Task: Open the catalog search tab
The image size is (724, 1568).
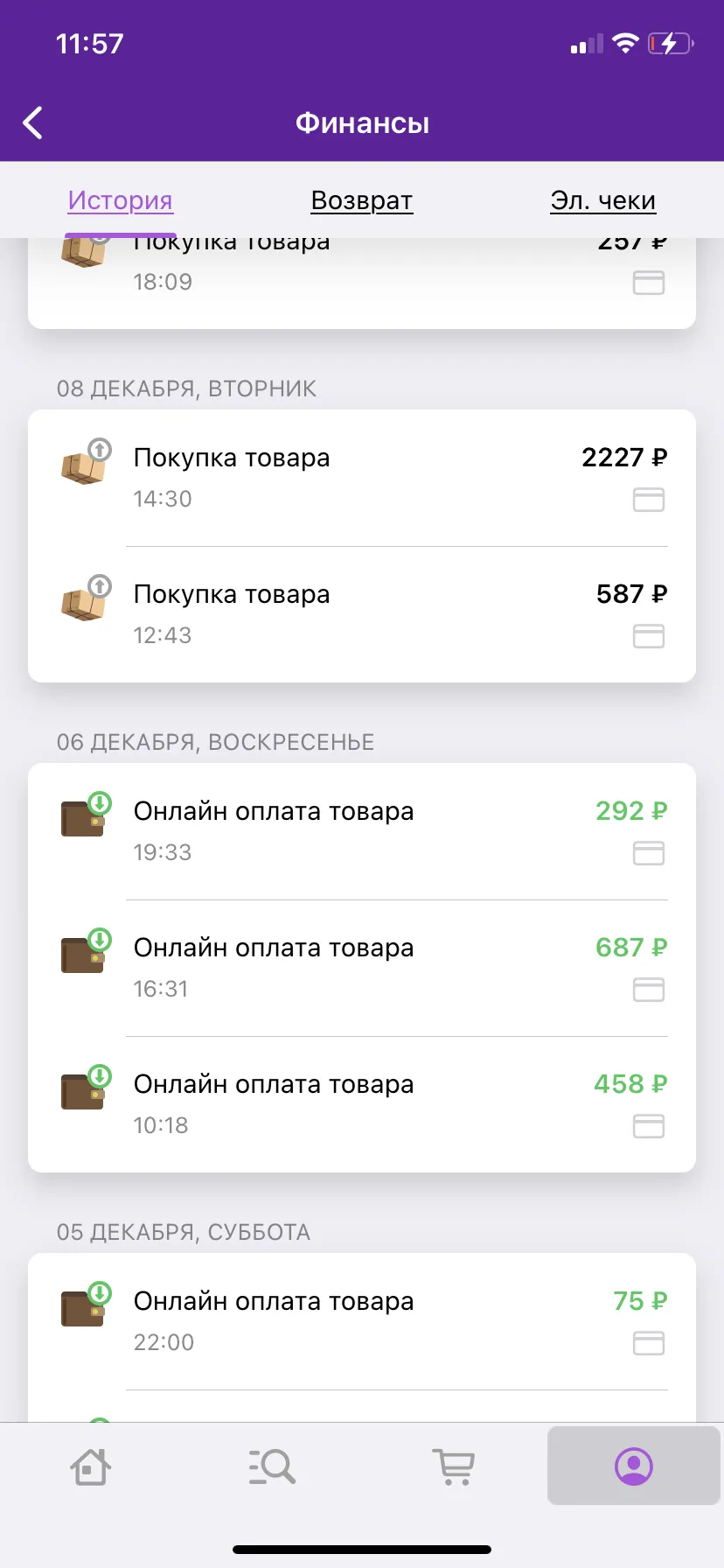Action: coord(271,1466)
